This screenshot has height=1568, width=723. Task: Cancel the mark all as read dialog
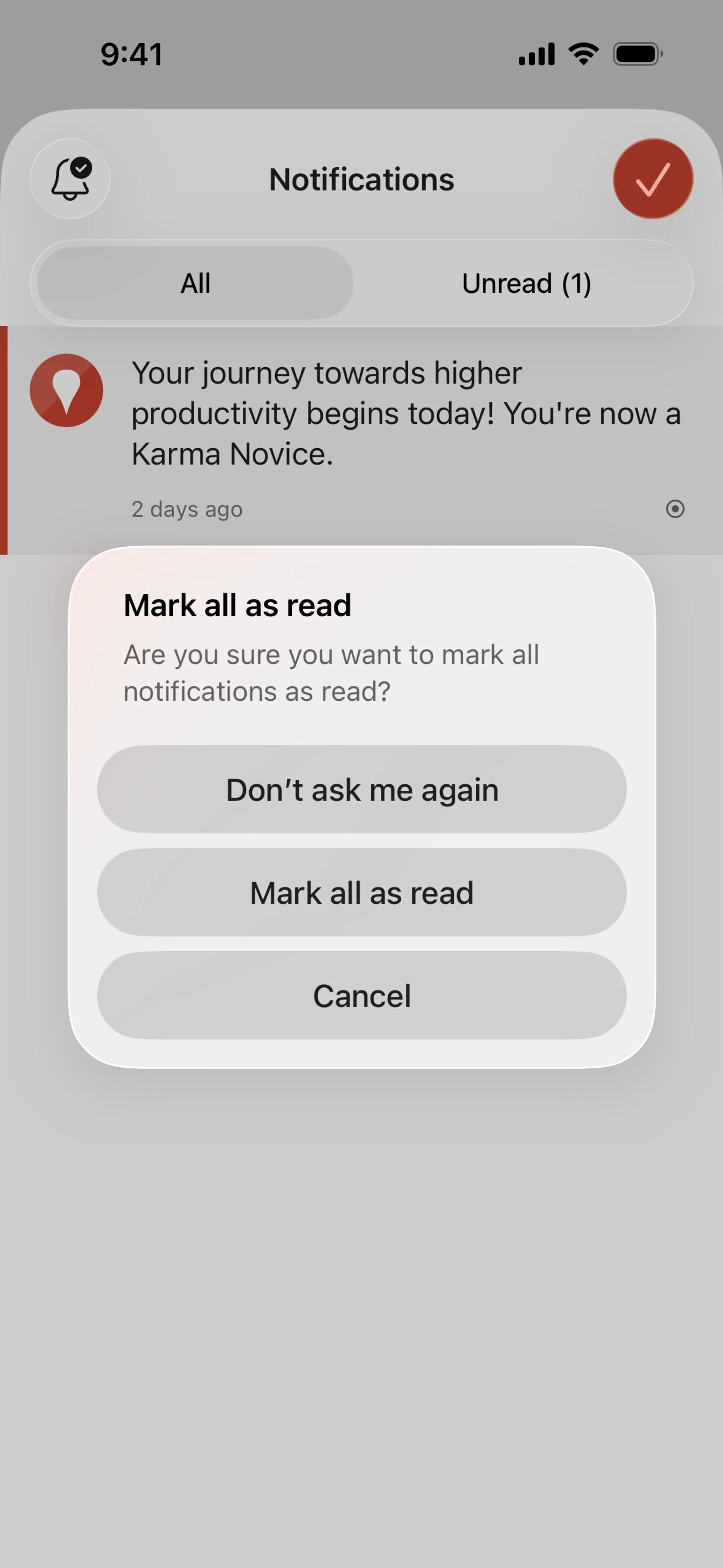click(361, 996)
